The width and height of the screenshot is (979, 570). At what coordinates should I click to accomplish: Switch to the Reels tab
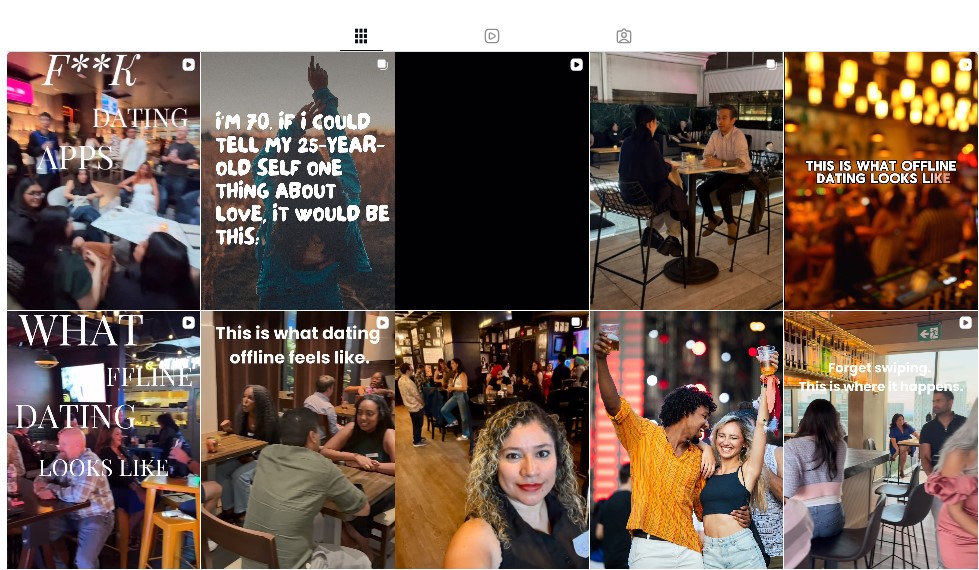click(492, 36)
